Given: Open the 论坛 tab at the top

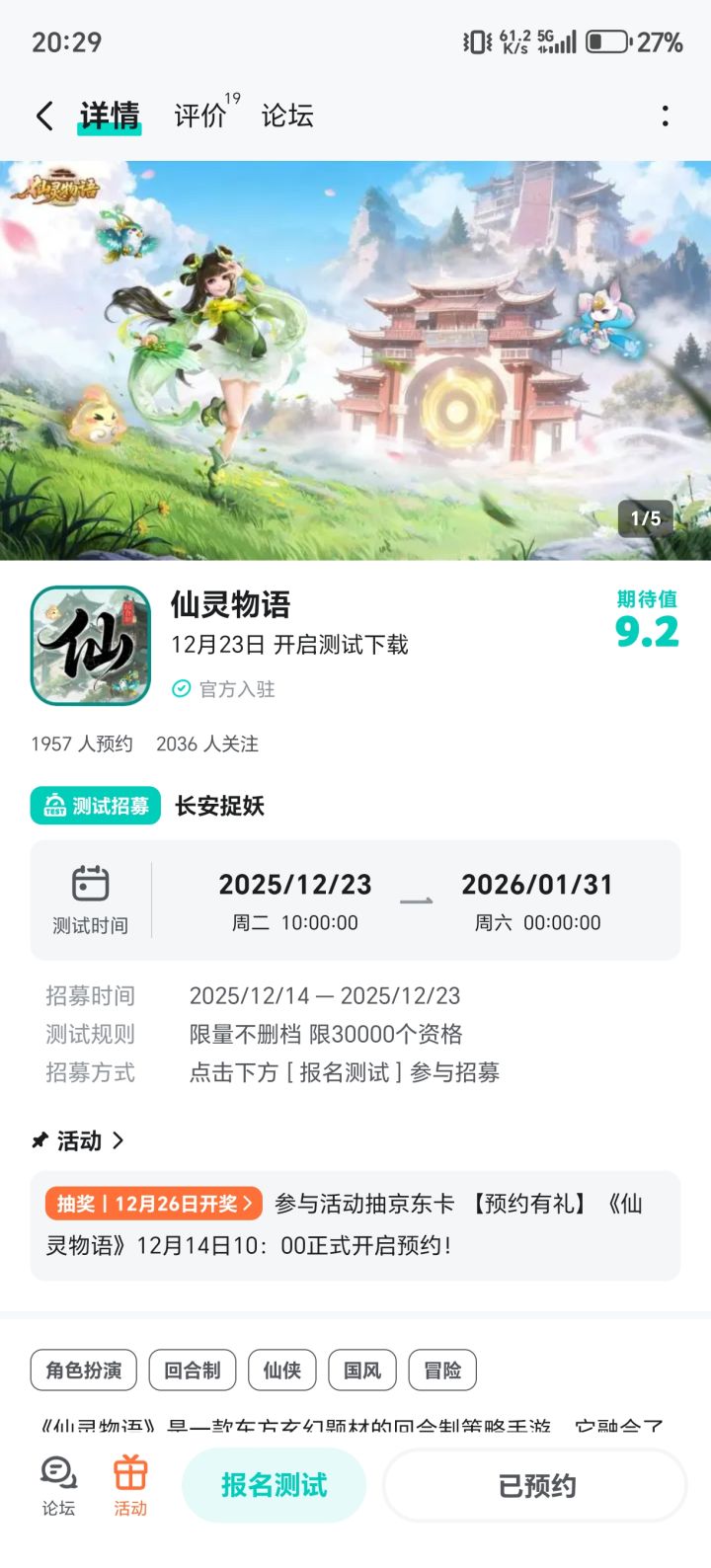Looking at the screenshot, I should pyautogui.click(x=287, y=116).
